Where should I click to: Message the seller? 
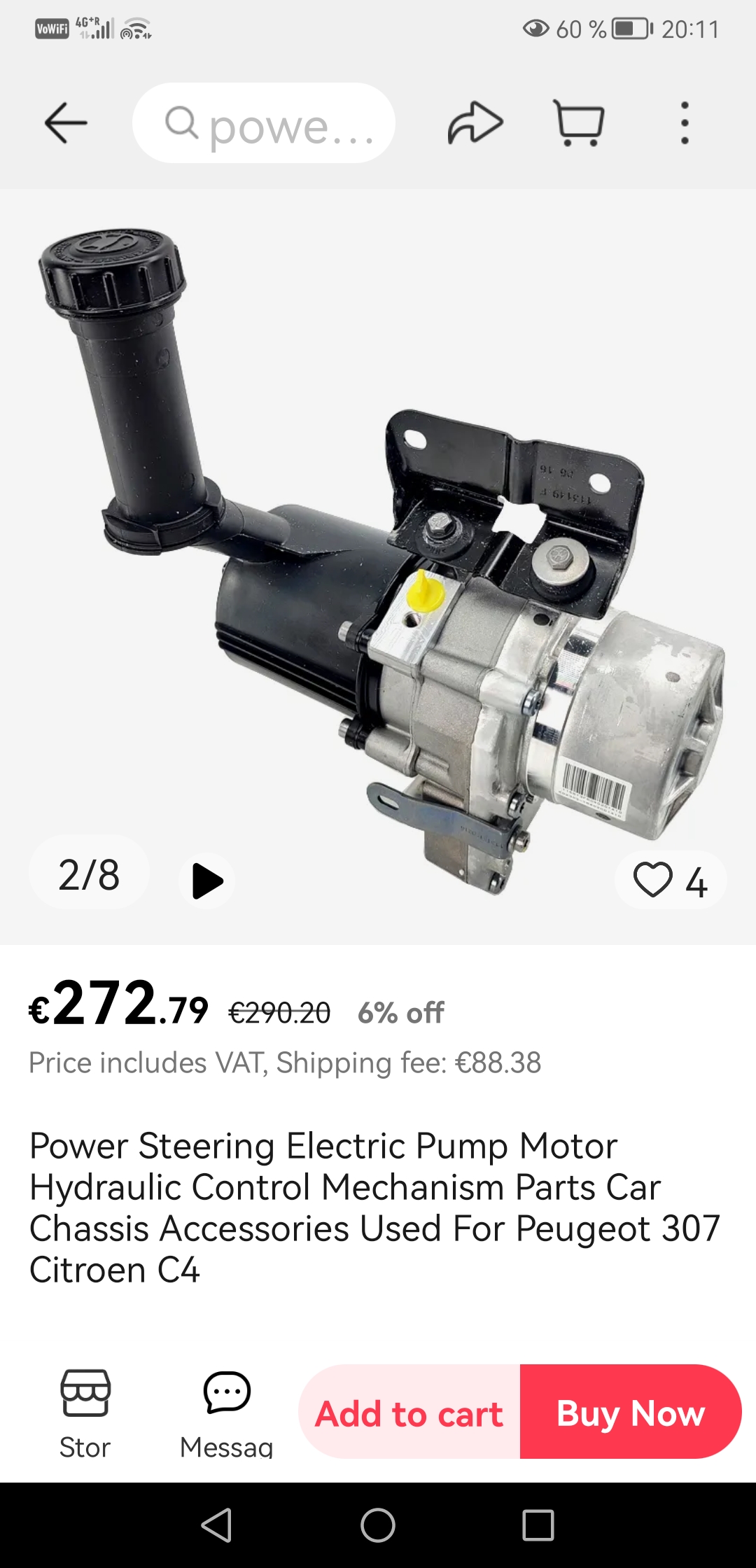click(226, 1414)
